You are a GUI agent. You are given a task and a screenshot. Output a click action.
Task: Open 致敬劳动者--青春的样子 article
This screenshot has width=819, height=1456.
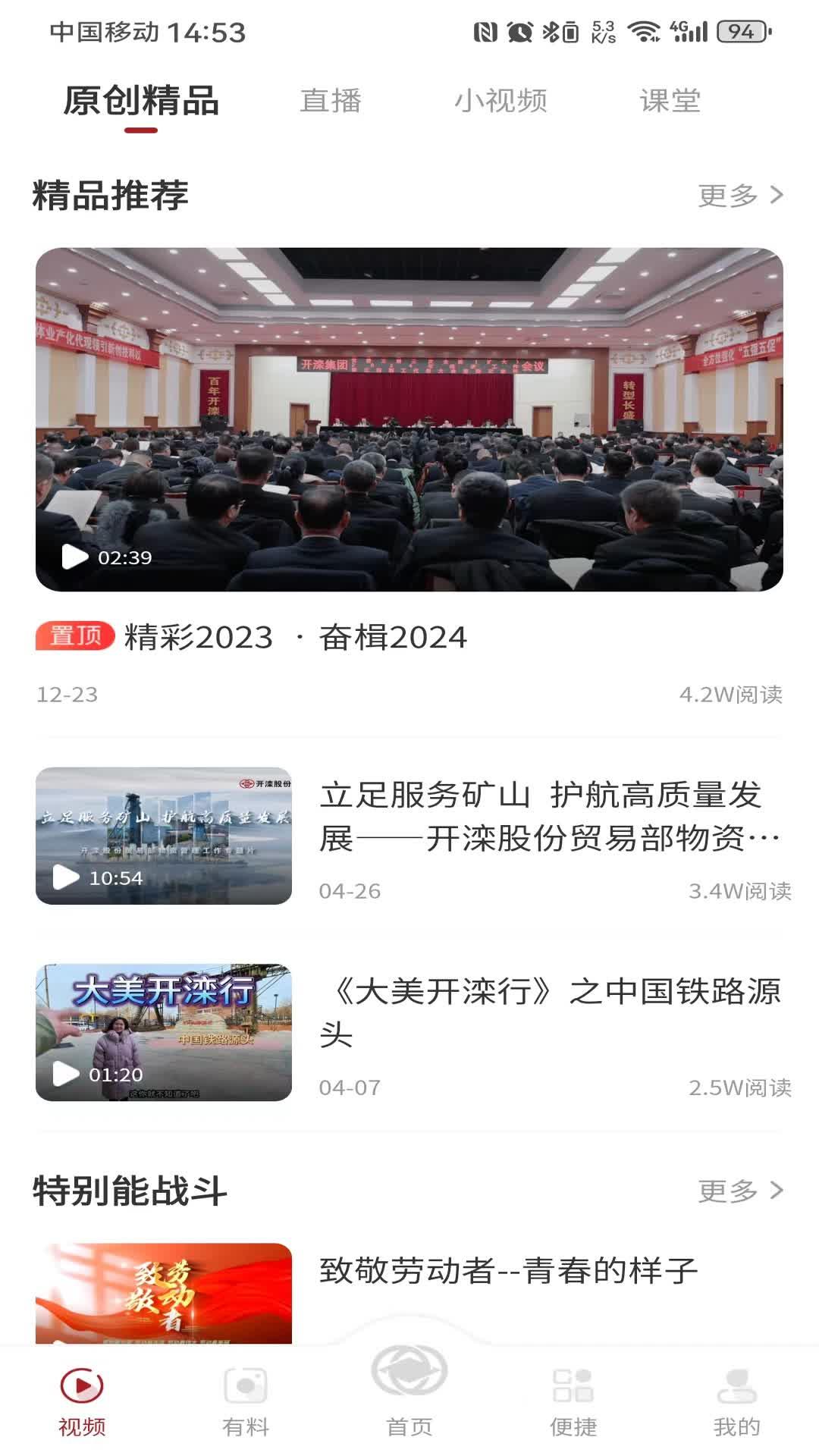pos(507,1268)
